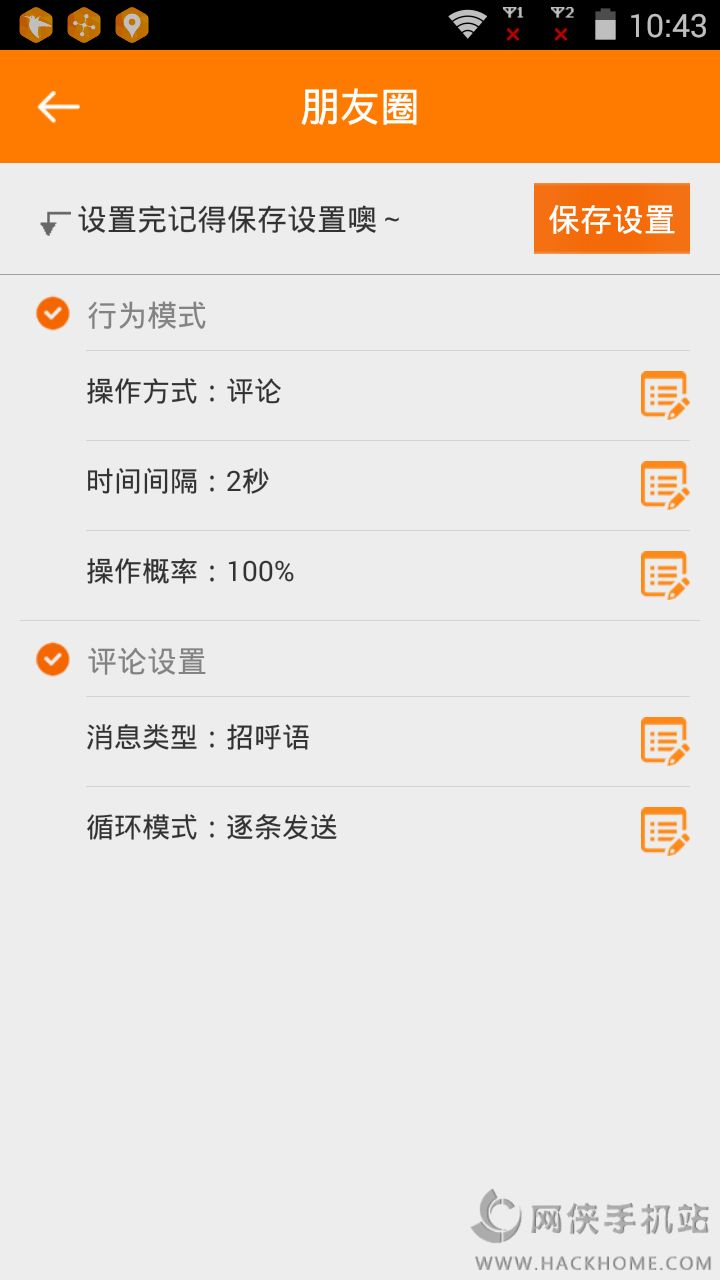Edit the 消息类型 setting
Image resolution: width=720 pixels, height=1280 pixels.
click(664, 740)
